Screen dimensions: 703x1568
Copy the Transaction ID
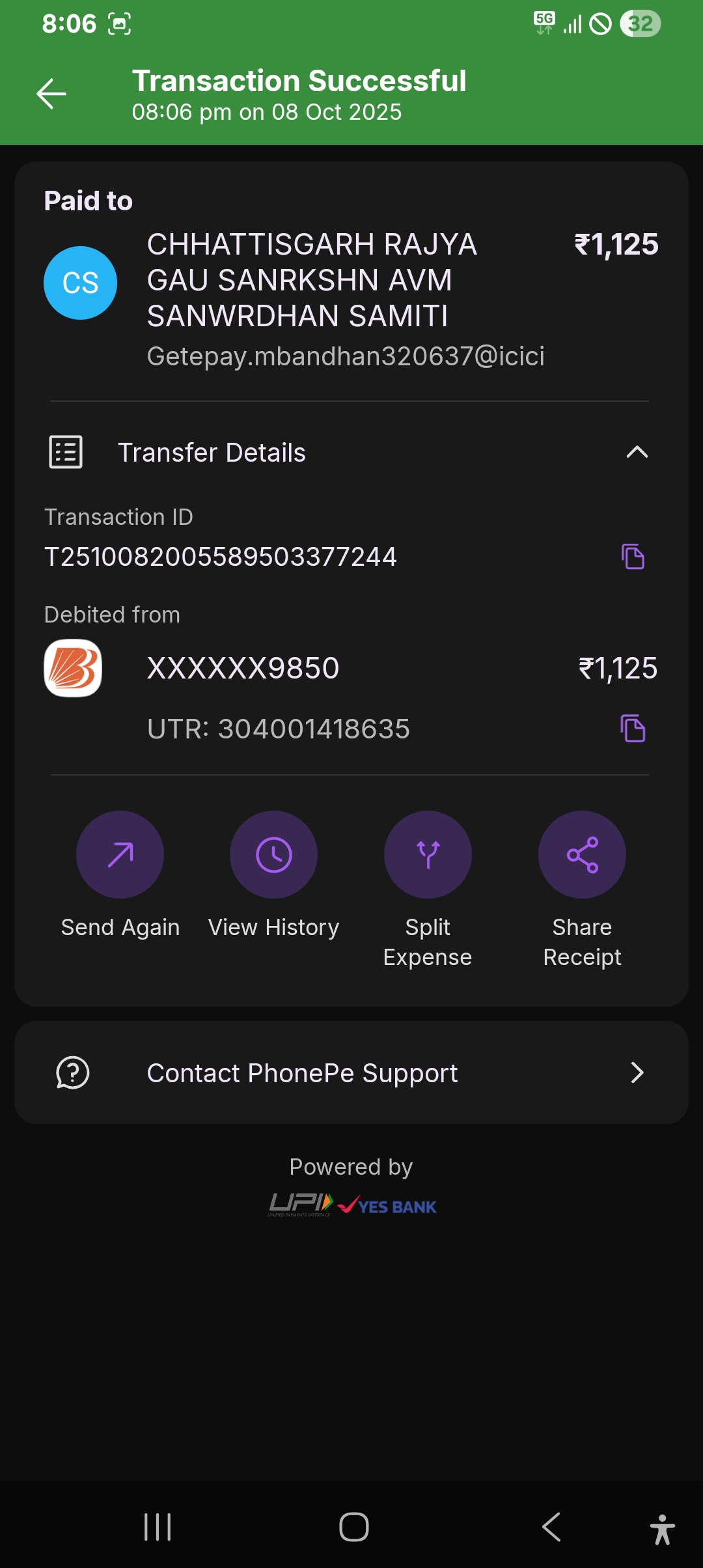pyautogui.click(x=633, y=557)
